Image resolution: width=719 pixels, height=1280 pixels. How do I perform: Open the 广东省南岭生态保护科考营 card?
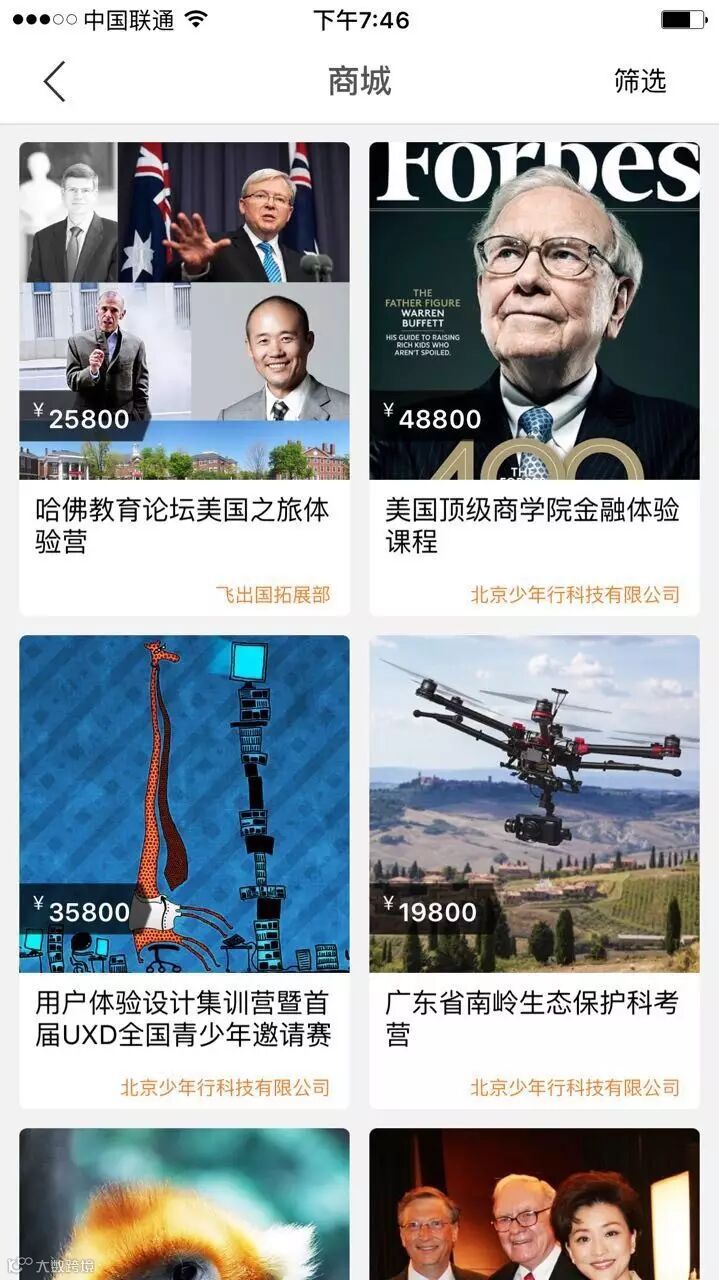point(534,870)
